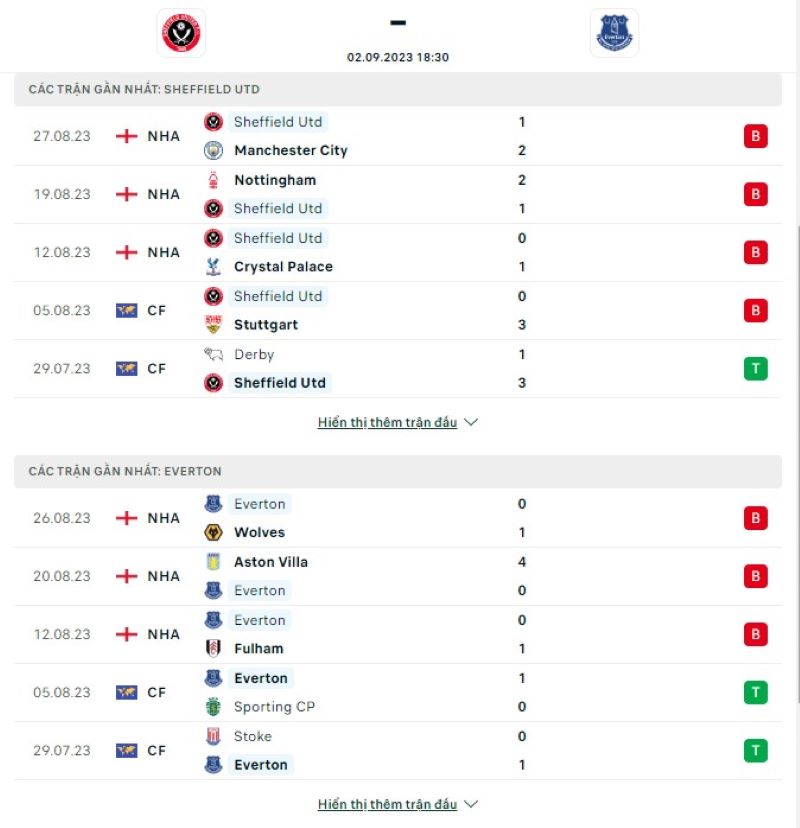
Task: Select the Aston Villa crest icon
Action: coord(213,562)
